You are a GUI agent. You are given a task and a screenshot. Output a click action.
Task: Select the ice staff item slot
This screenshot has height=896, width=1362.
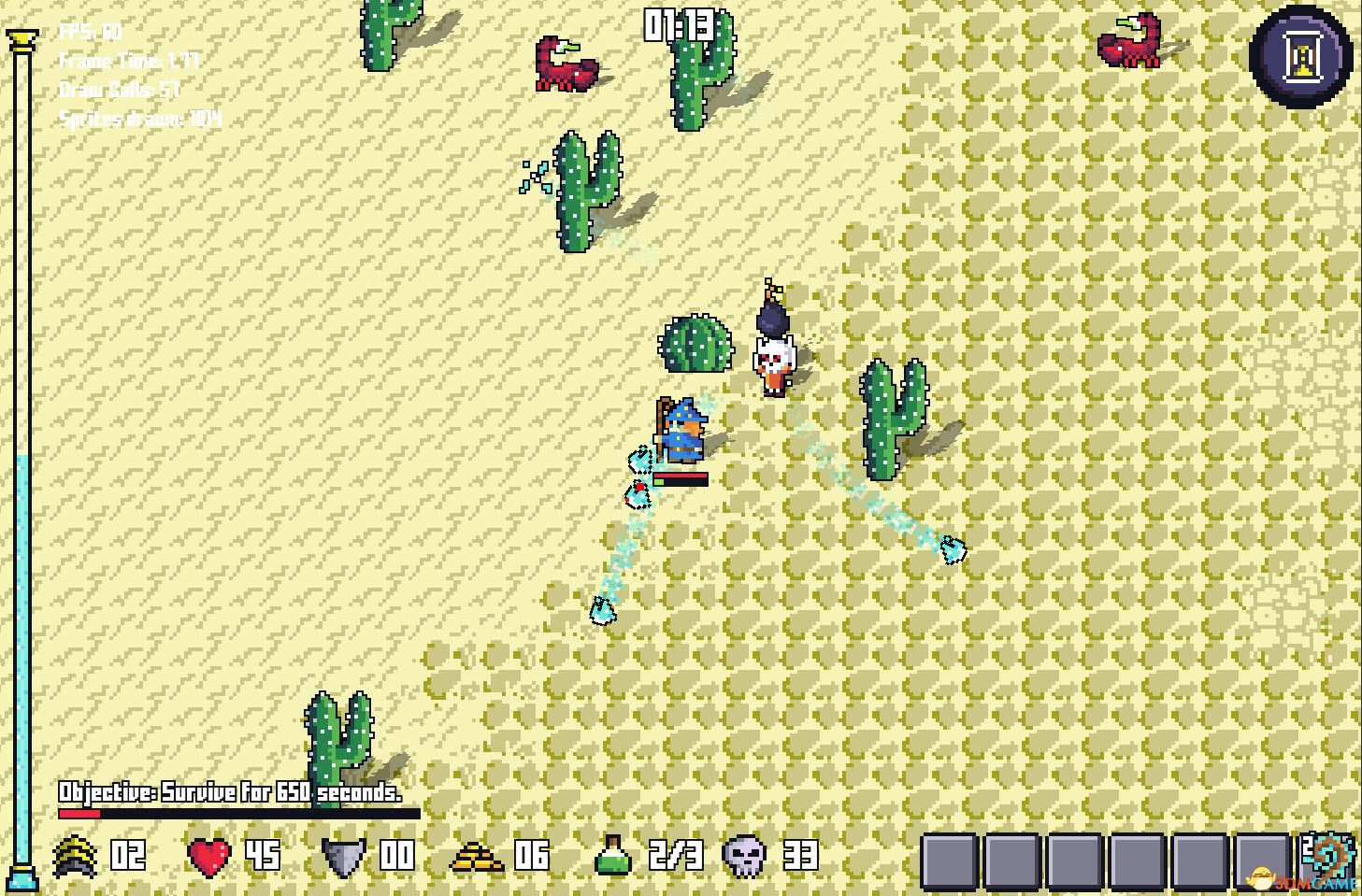(1328, 857)
